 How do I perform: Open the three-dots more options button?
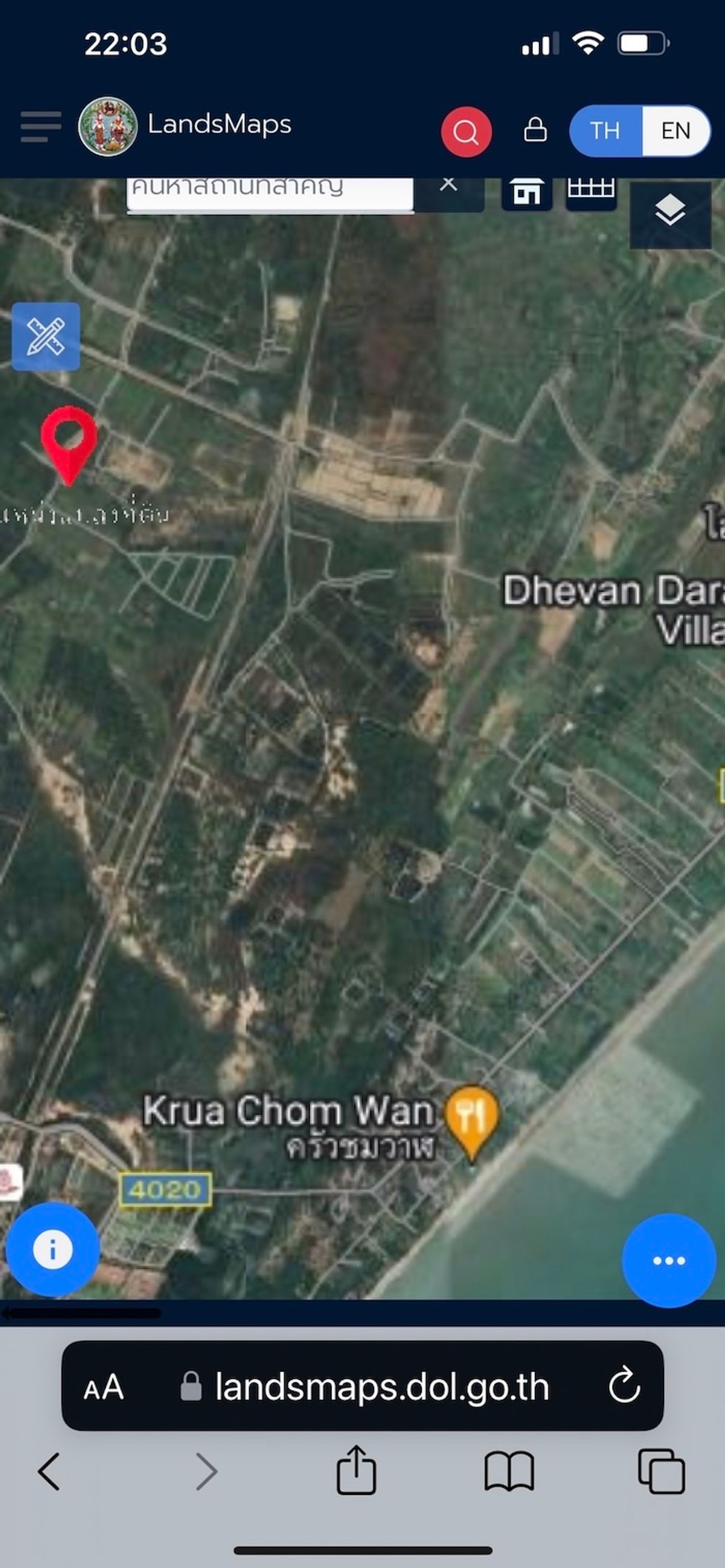[x=668, y=1260]
